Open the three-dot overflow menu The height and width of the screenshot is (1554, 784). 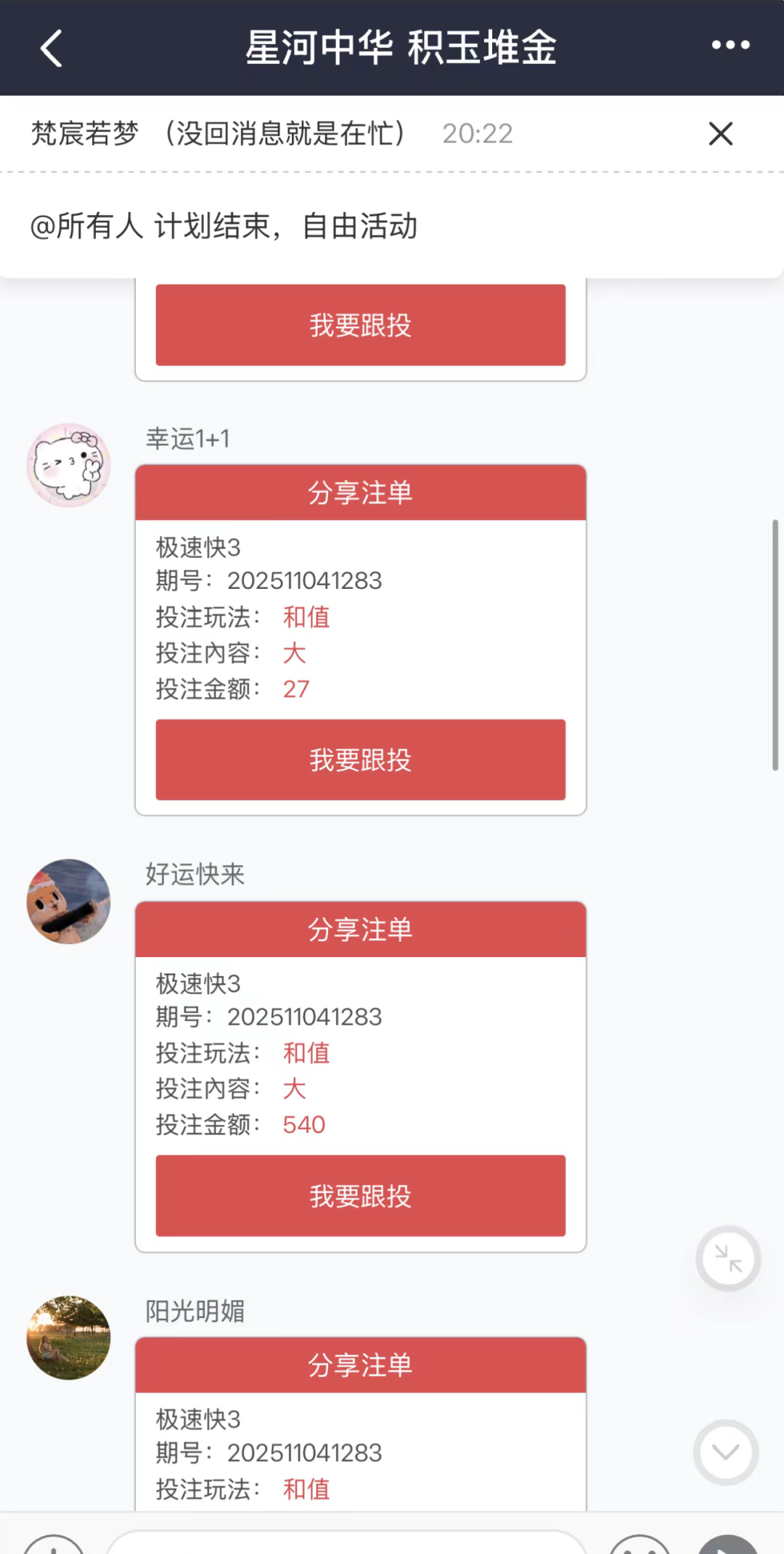point(730,45)
